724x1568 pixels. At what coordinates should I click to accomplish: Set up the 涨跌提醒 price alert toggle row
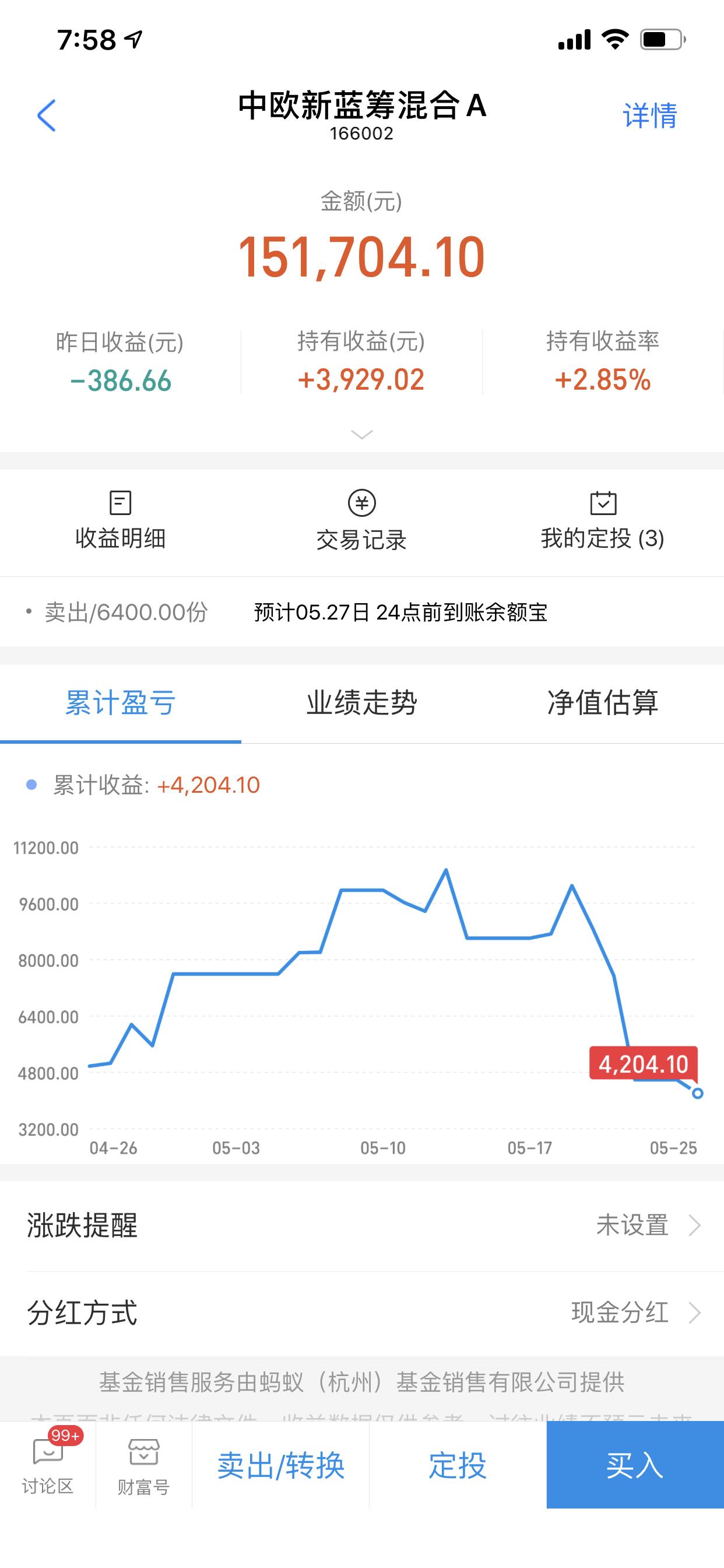point(362,1224)
